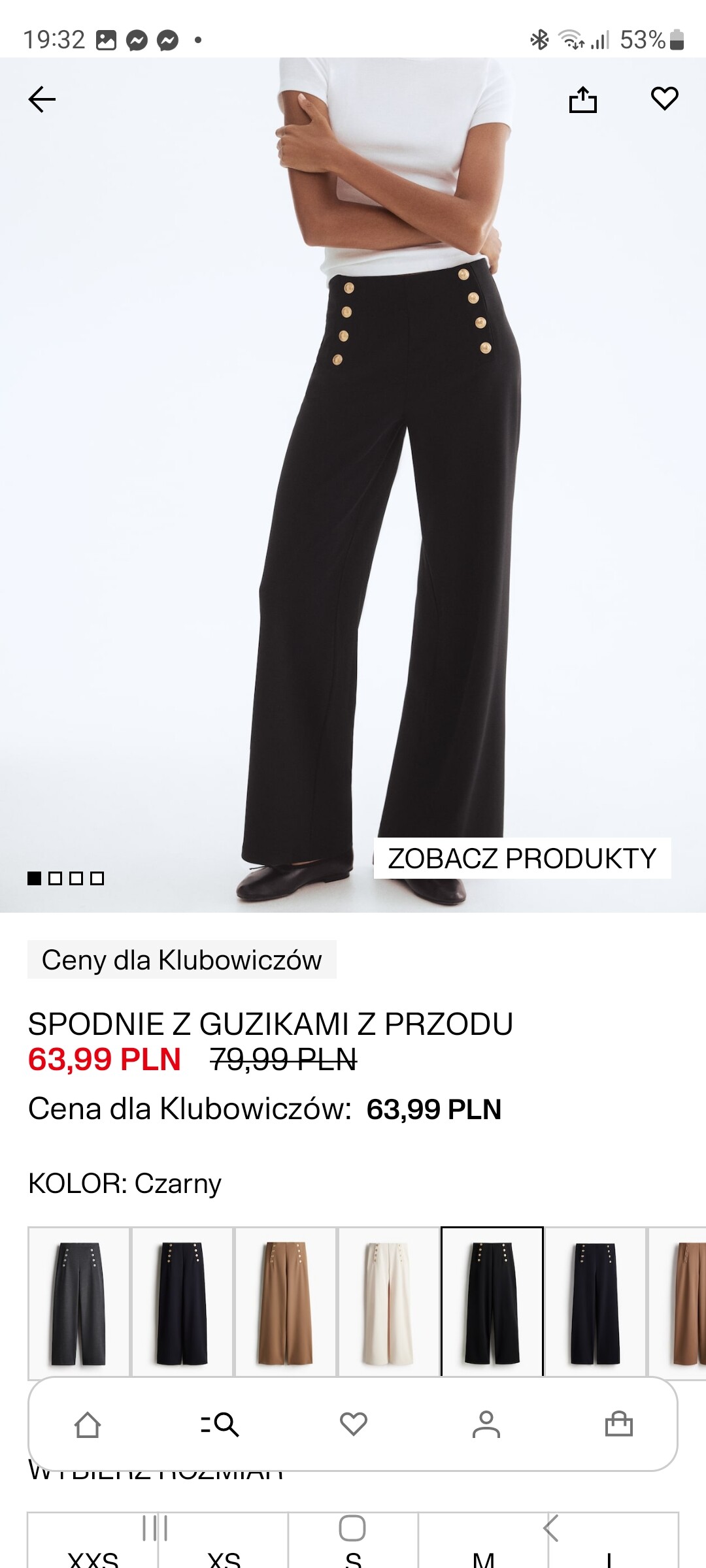Switch to the wishlist tab in bottom bar
This screenshot has width=706, height=1568.
[353, 1424]
